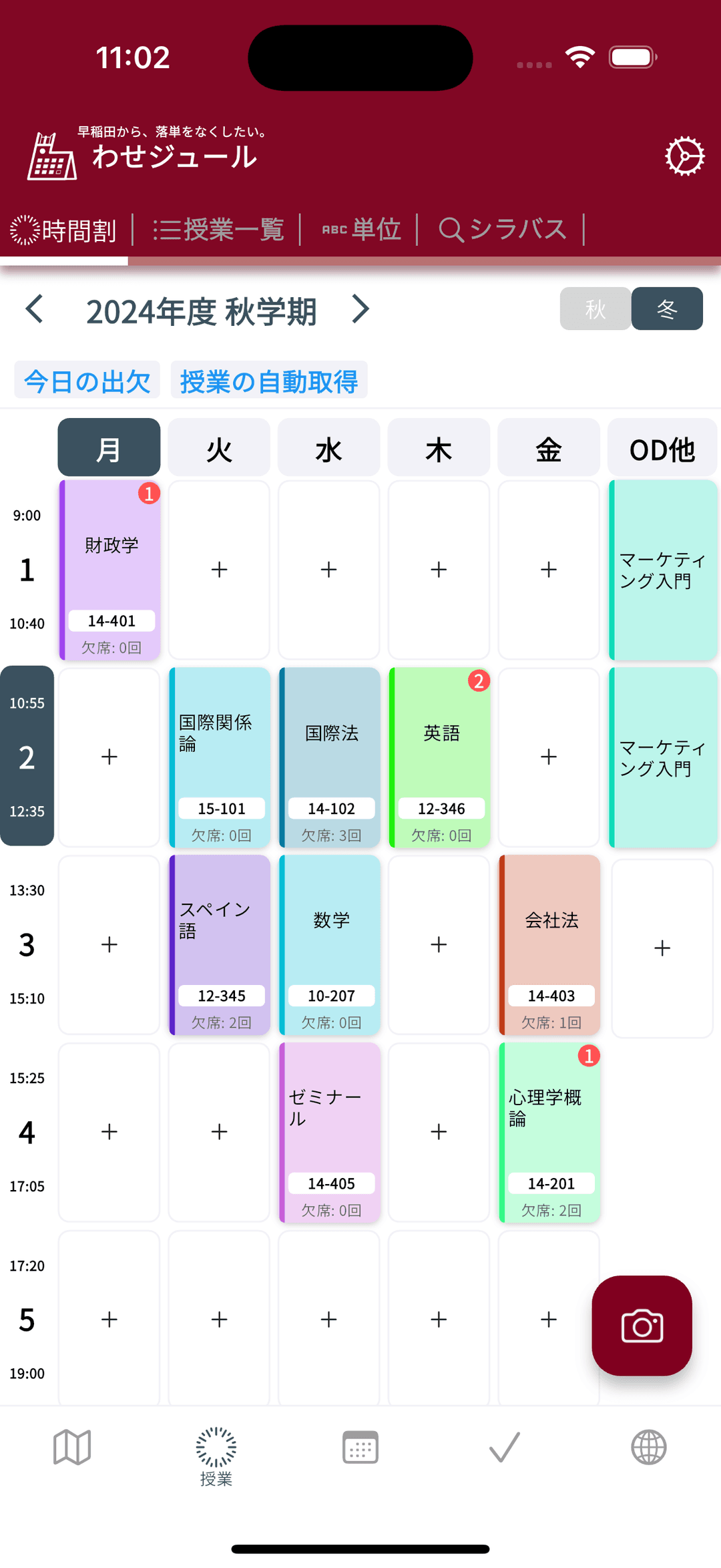Open the checkmark tab in bottom bar

504,1448
